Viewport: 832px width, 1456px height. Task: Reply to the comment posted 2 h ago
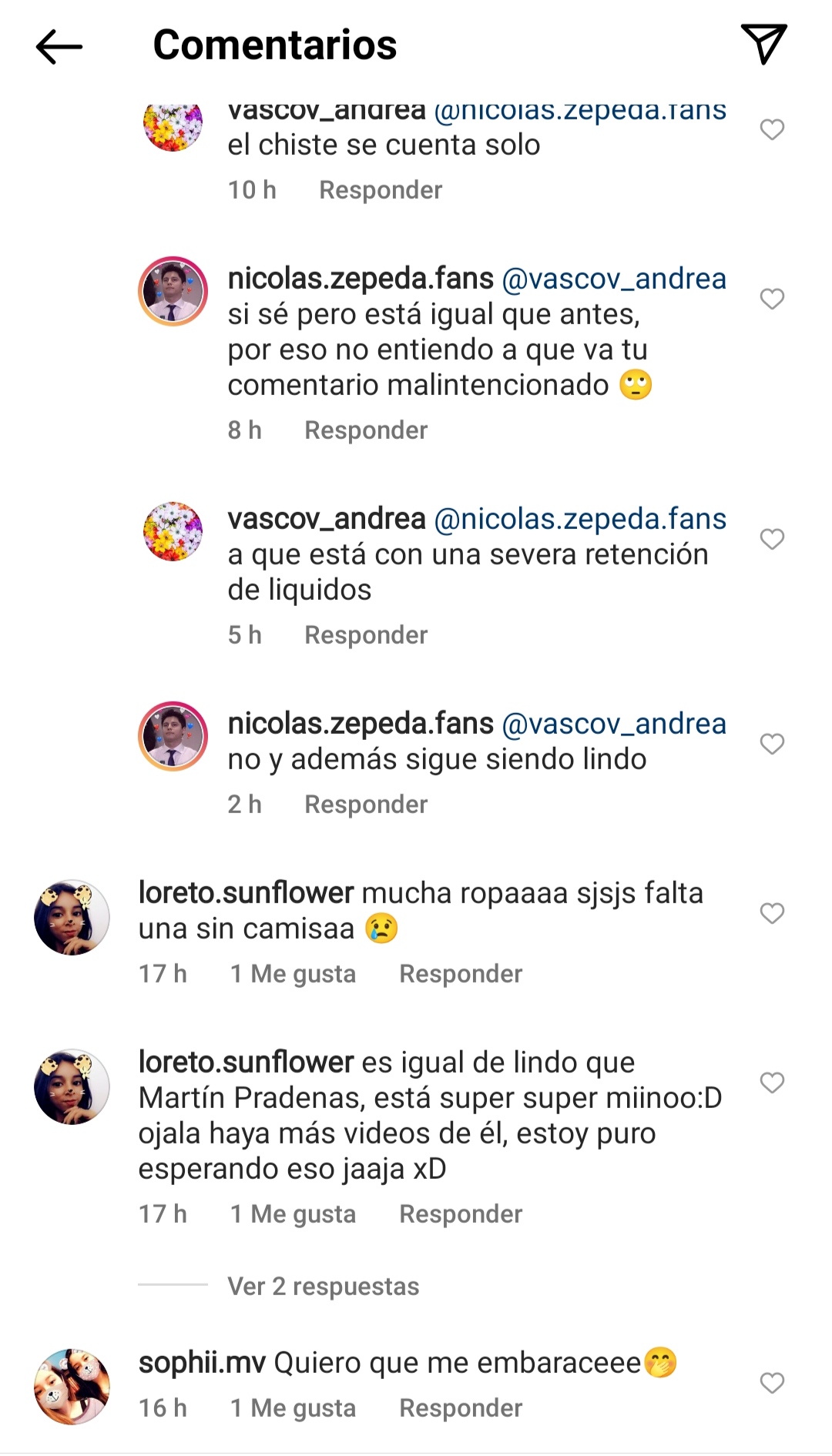click(366, 805)
